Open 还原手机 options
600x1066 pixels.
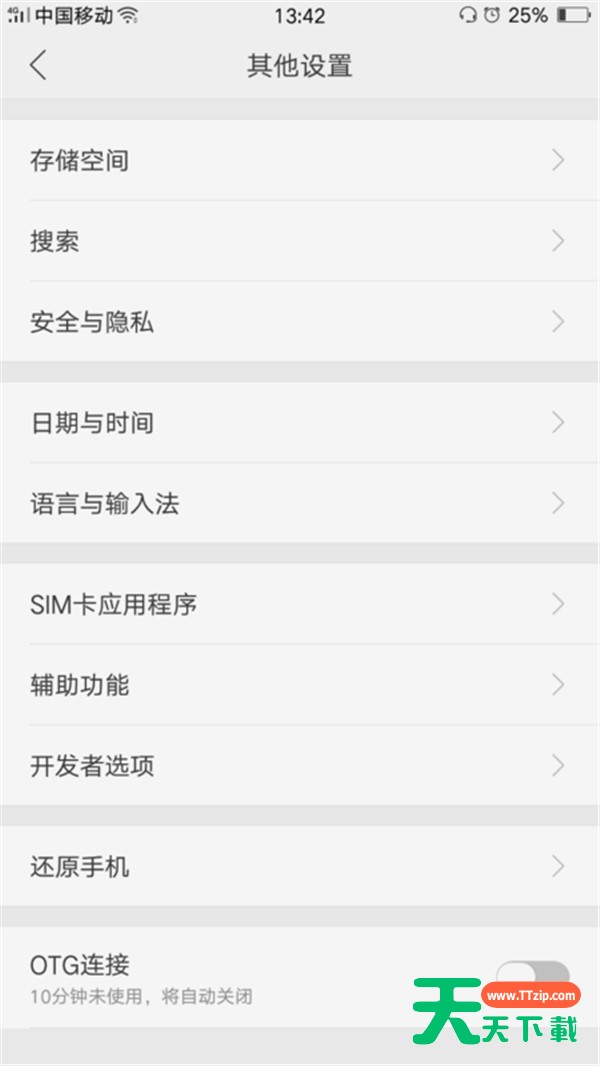click(300, 866)
